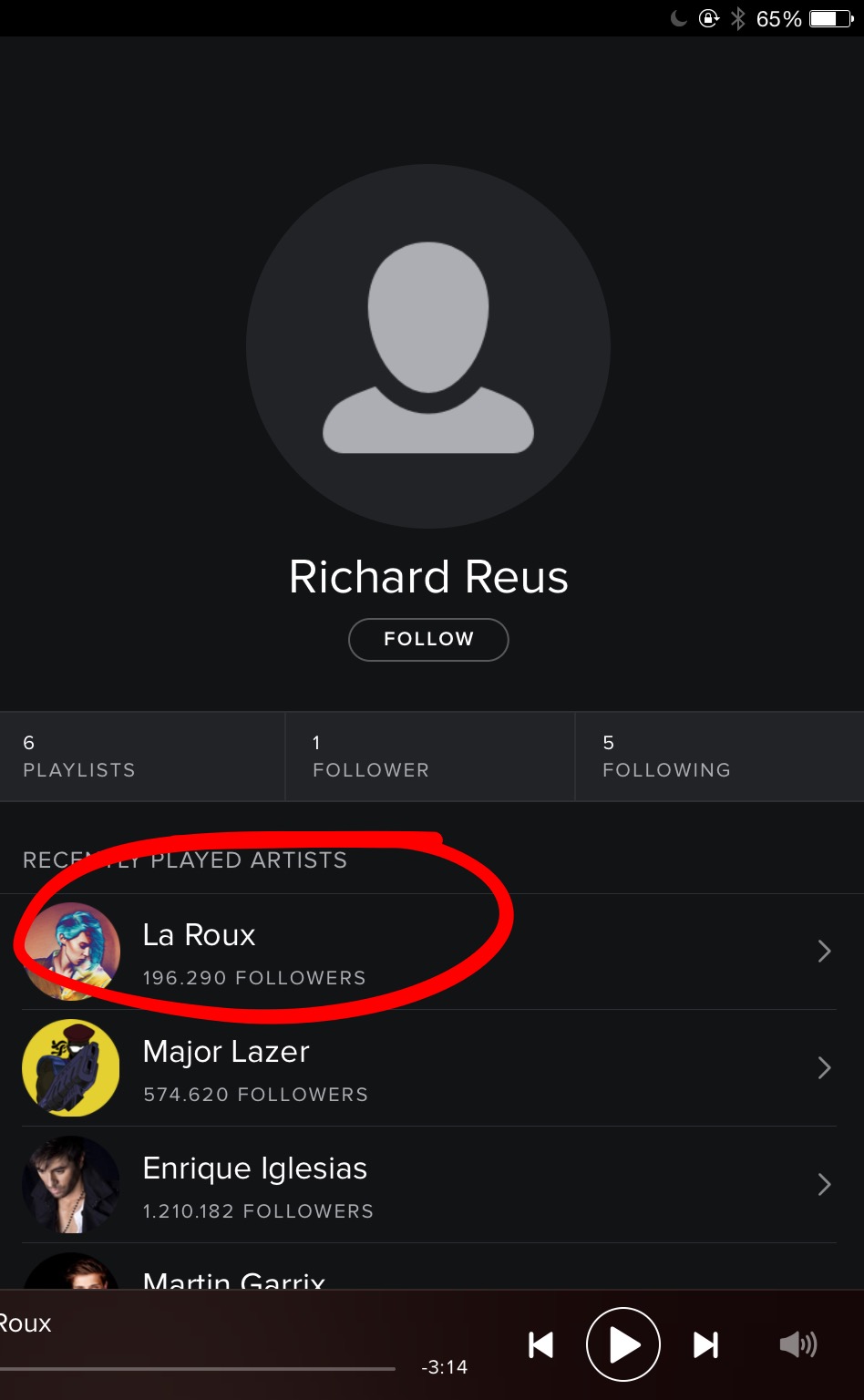This screenshot has width=864, height=1400.
Task: Seek along the track progress bar
Action: [198, 1368]
